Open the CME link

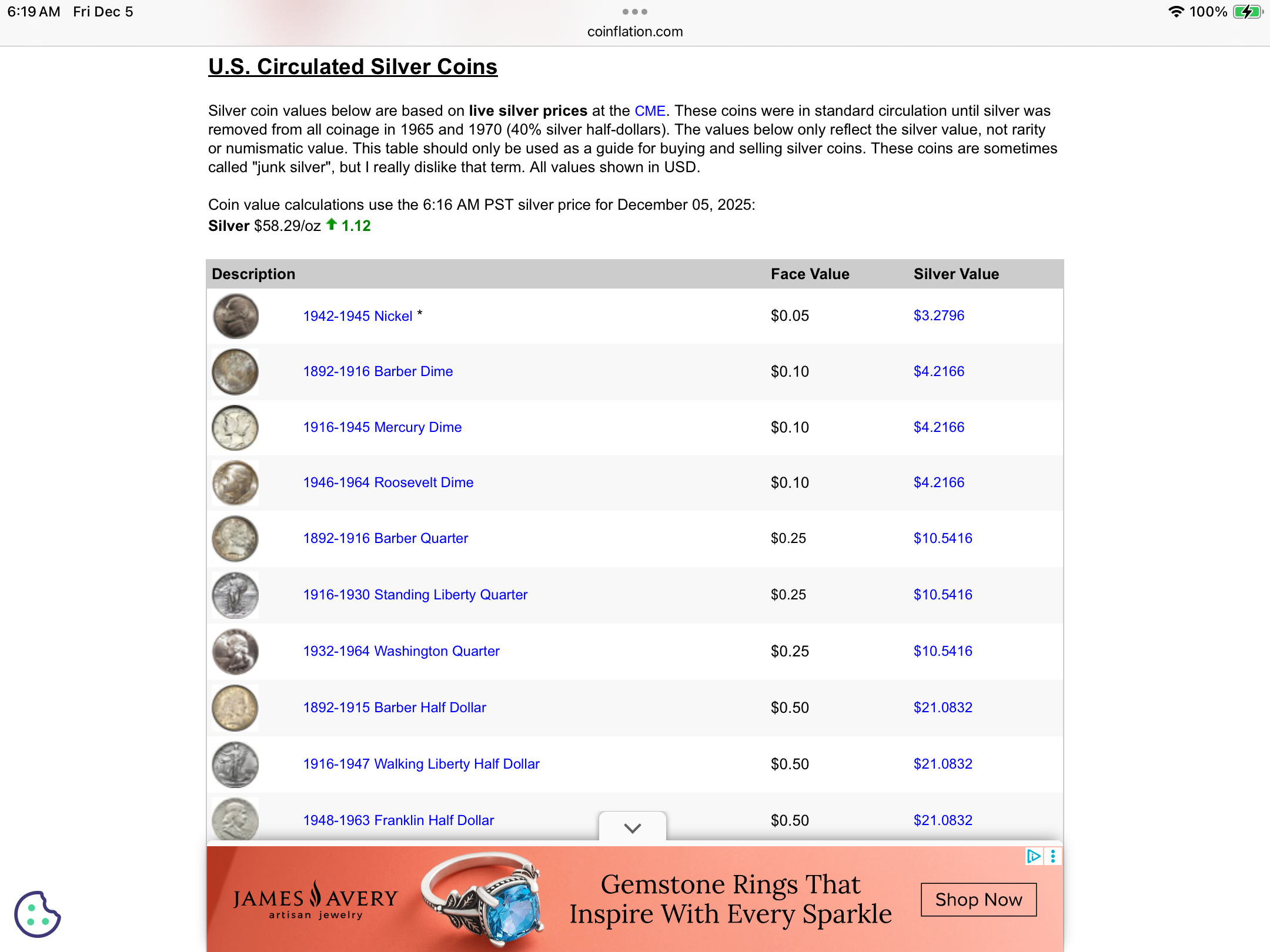[650, 111]
